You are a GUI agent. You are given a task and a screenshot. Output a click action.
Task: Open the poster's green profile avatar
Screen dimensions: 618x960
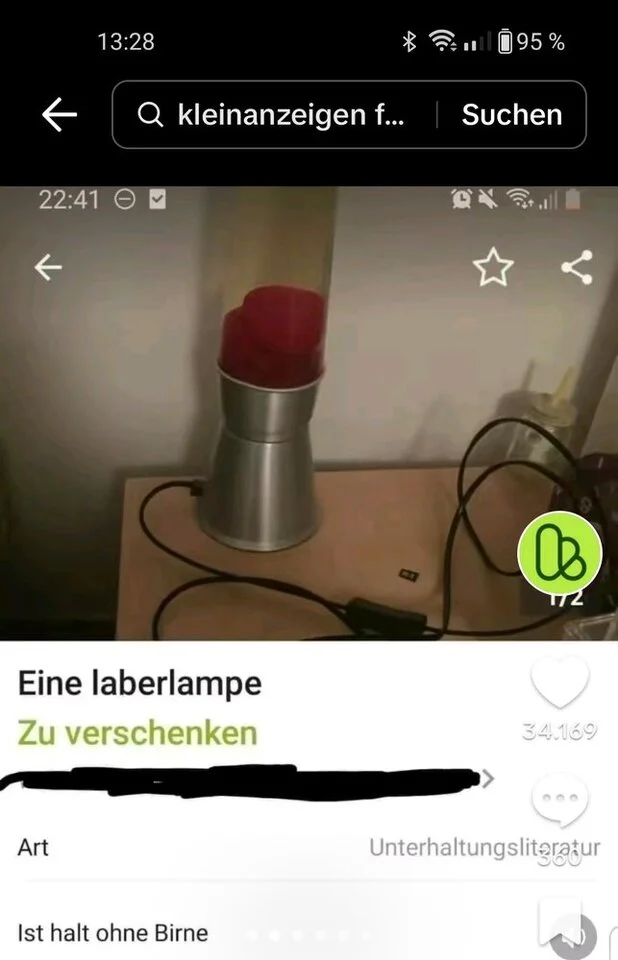559,553
